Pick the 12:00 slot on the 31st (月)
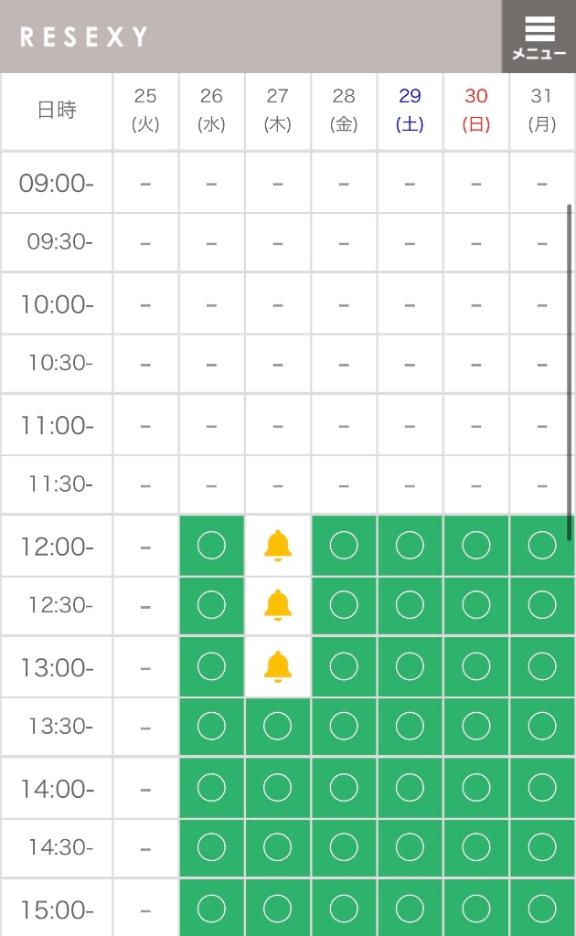The width and height of the screenshot is (576, 936). tap(542, 546)
